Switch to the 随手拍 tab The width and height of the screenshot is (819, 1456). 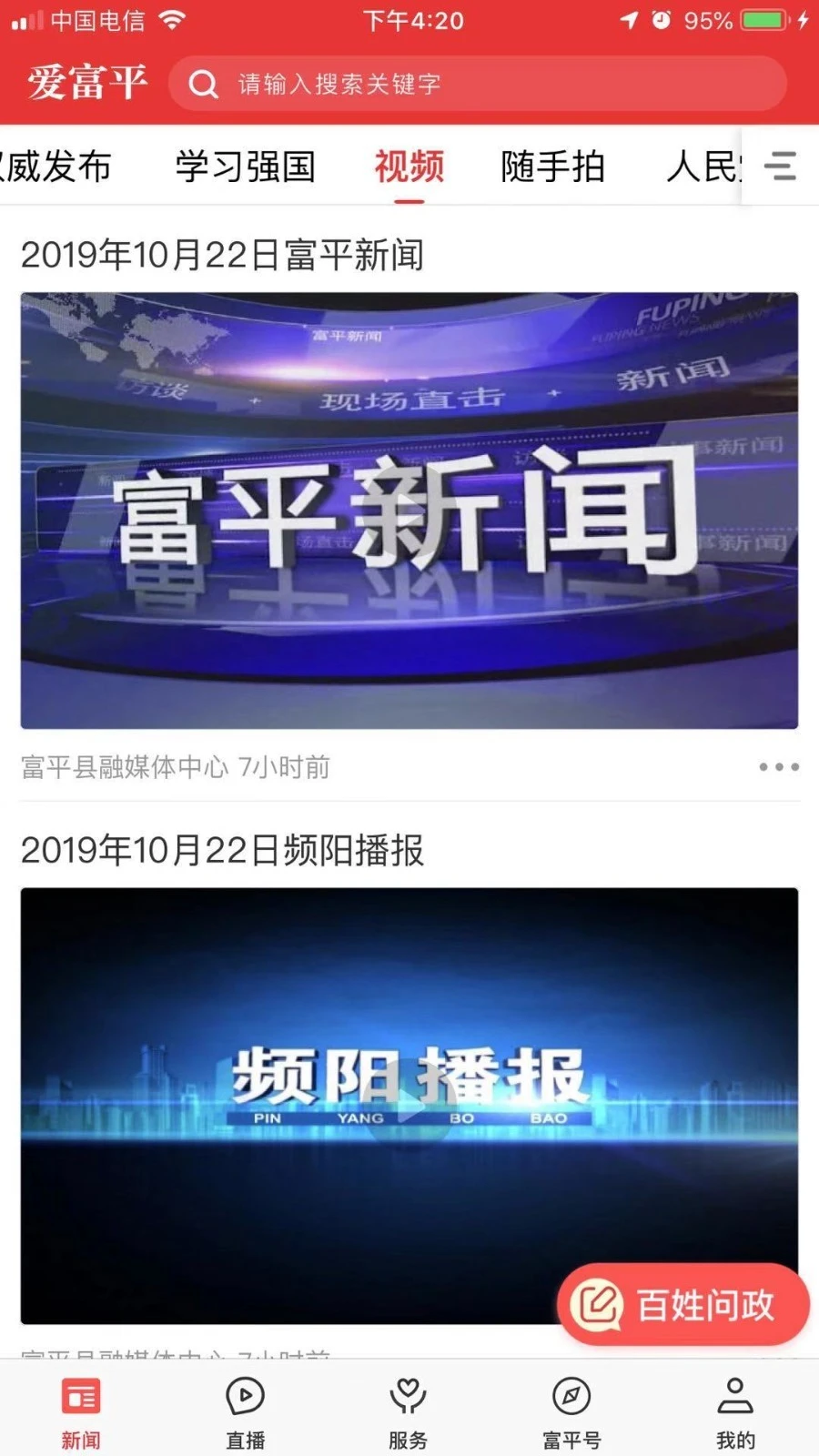tap(552, 167)
